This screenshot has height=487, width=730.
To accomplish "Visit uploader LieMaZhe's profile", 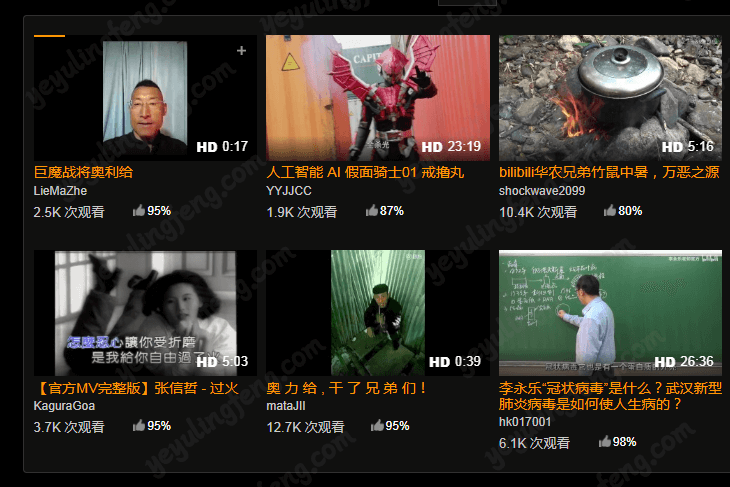I will pos(60,190).
